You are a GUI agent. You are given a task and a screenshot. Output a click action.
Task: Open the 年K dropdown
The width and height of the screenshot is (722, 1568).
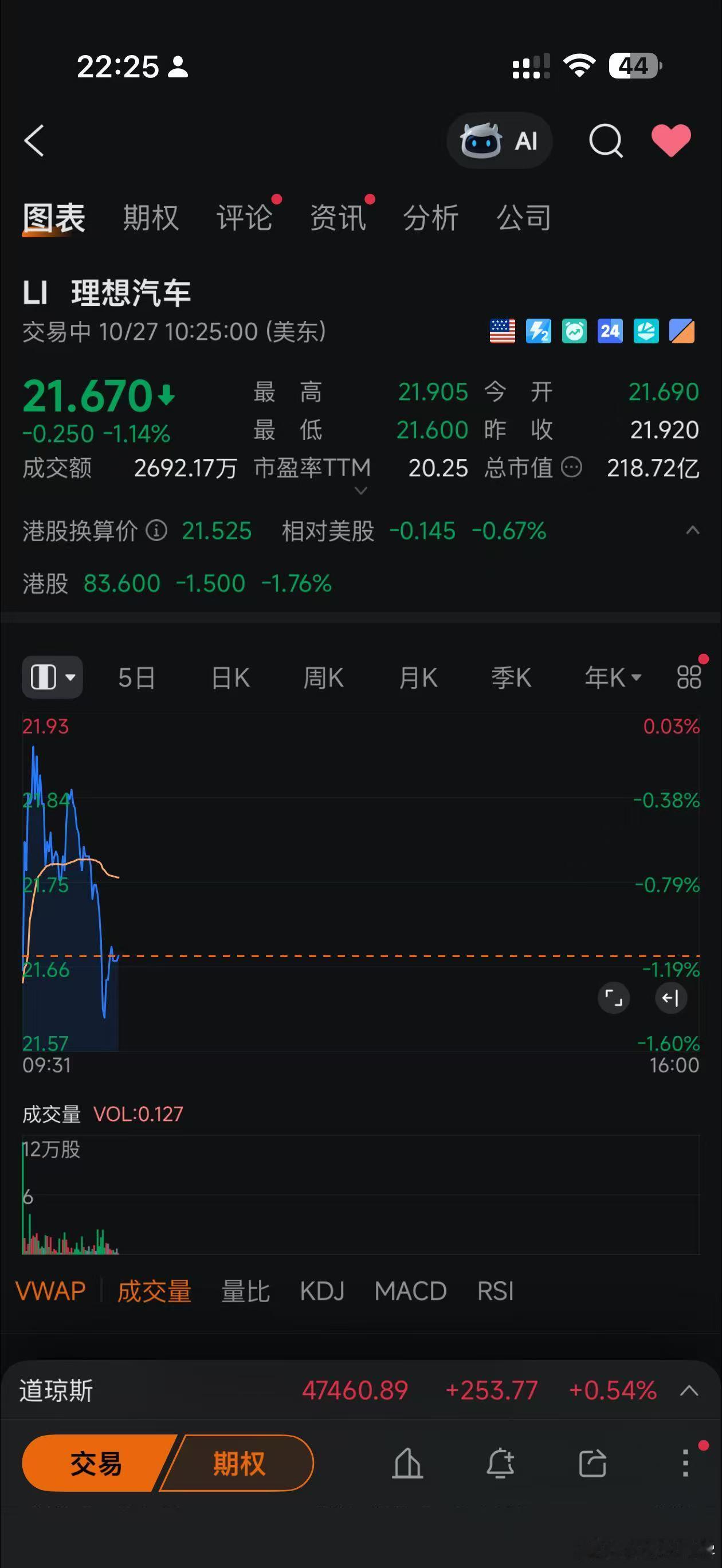pyautogui.click(x=613, y=677)
